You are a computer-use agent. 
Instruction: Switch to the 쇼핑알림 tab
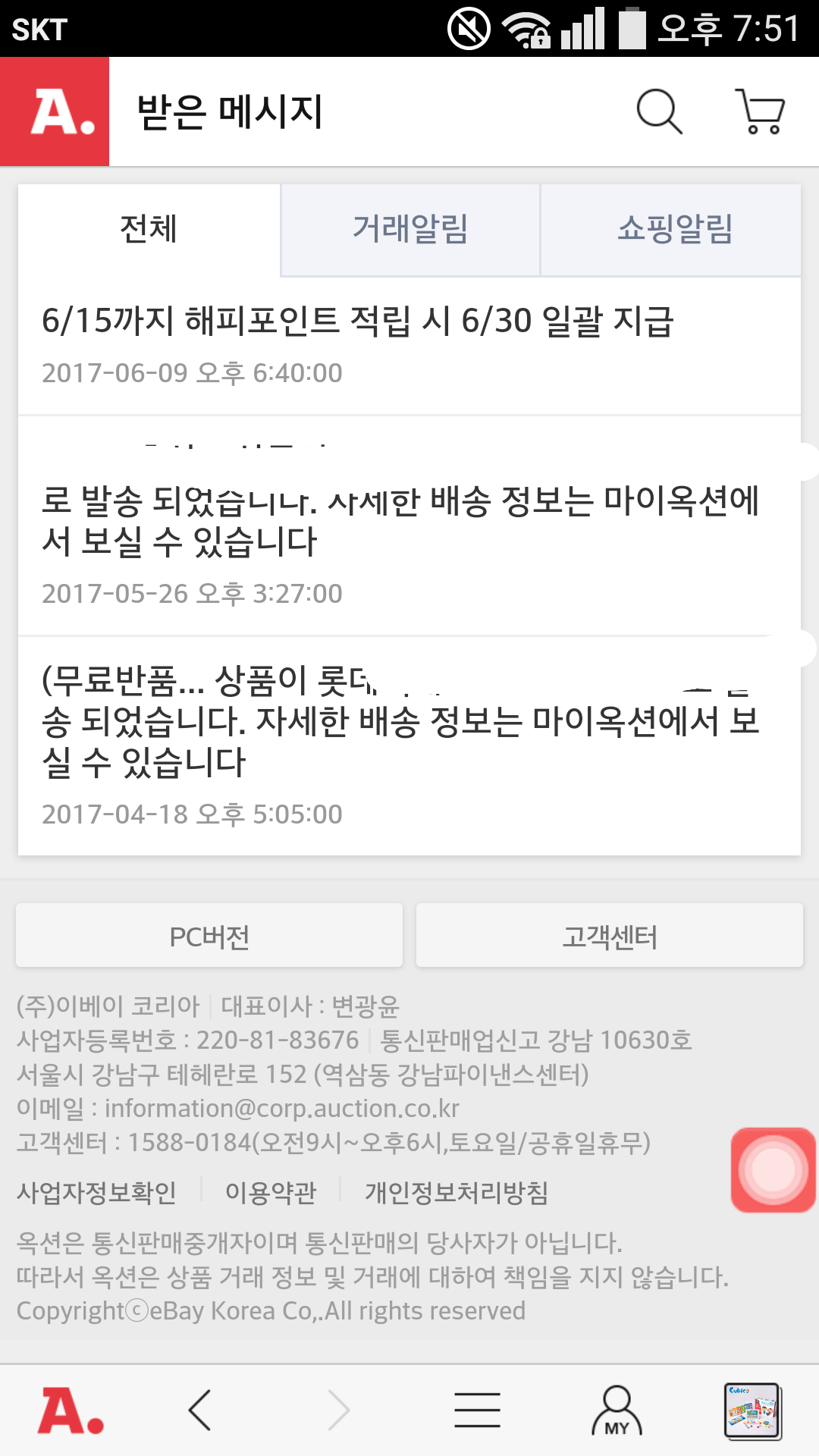(x=674, y=229)
